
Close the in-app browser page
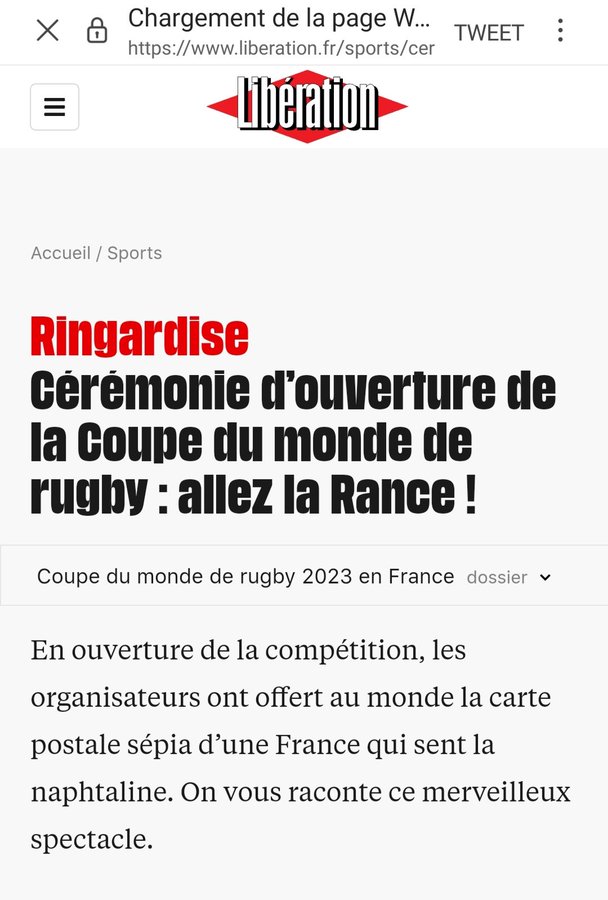[47, 32]
